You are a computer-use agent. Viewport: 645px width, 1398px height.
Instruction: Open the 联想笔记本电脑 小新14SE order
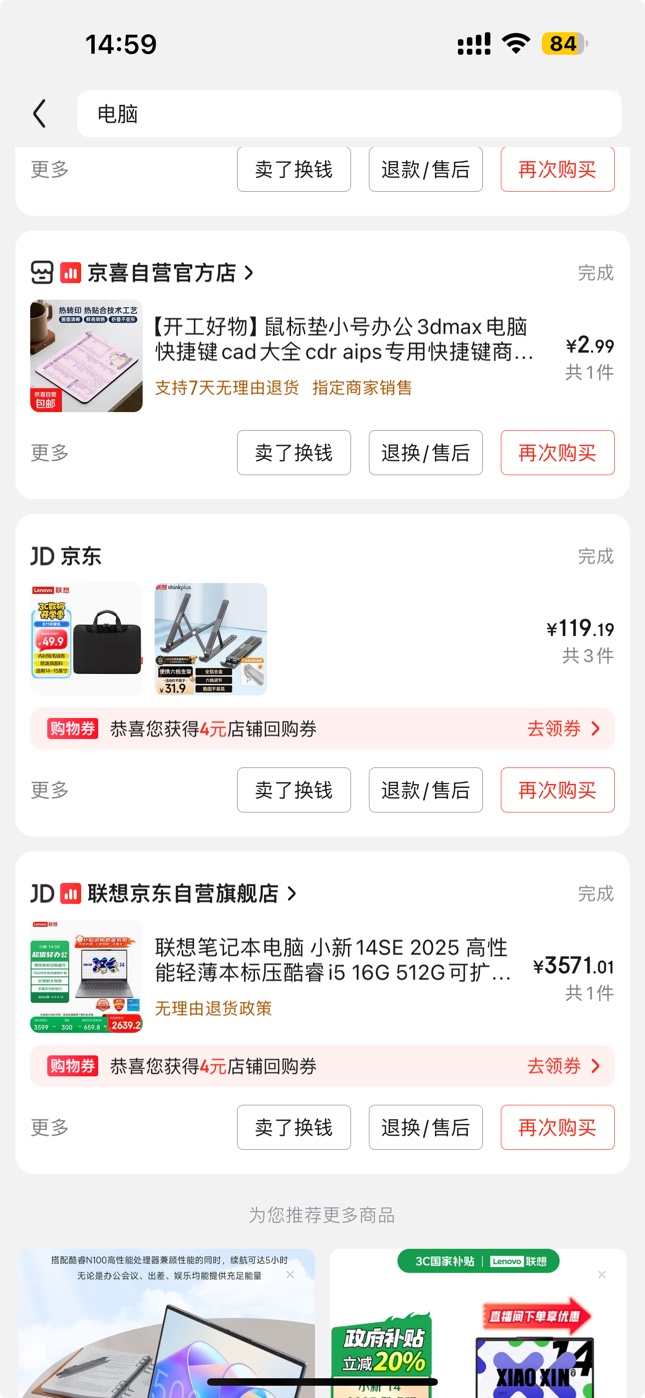click(333, 960)
